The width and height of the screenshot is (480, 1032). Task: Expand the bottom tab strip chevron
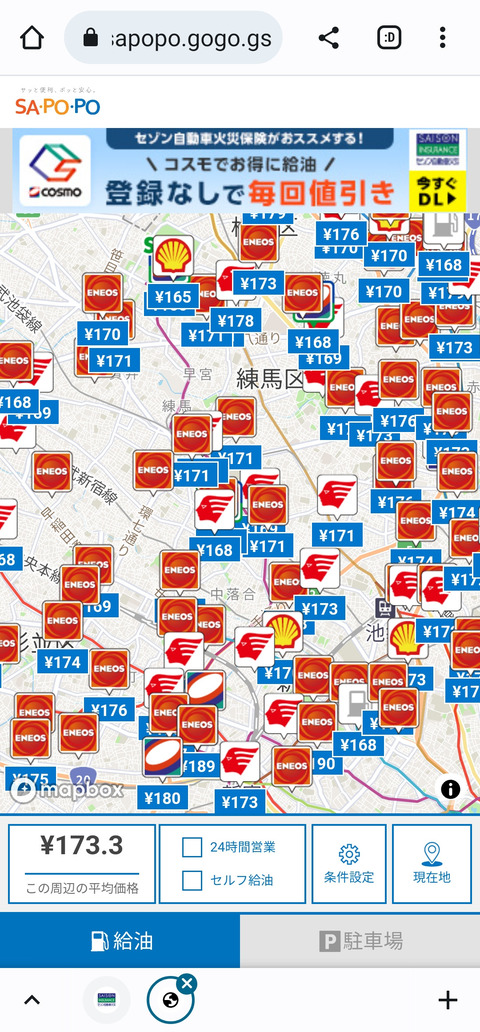pyautogui.click(x=32, y=1000)
